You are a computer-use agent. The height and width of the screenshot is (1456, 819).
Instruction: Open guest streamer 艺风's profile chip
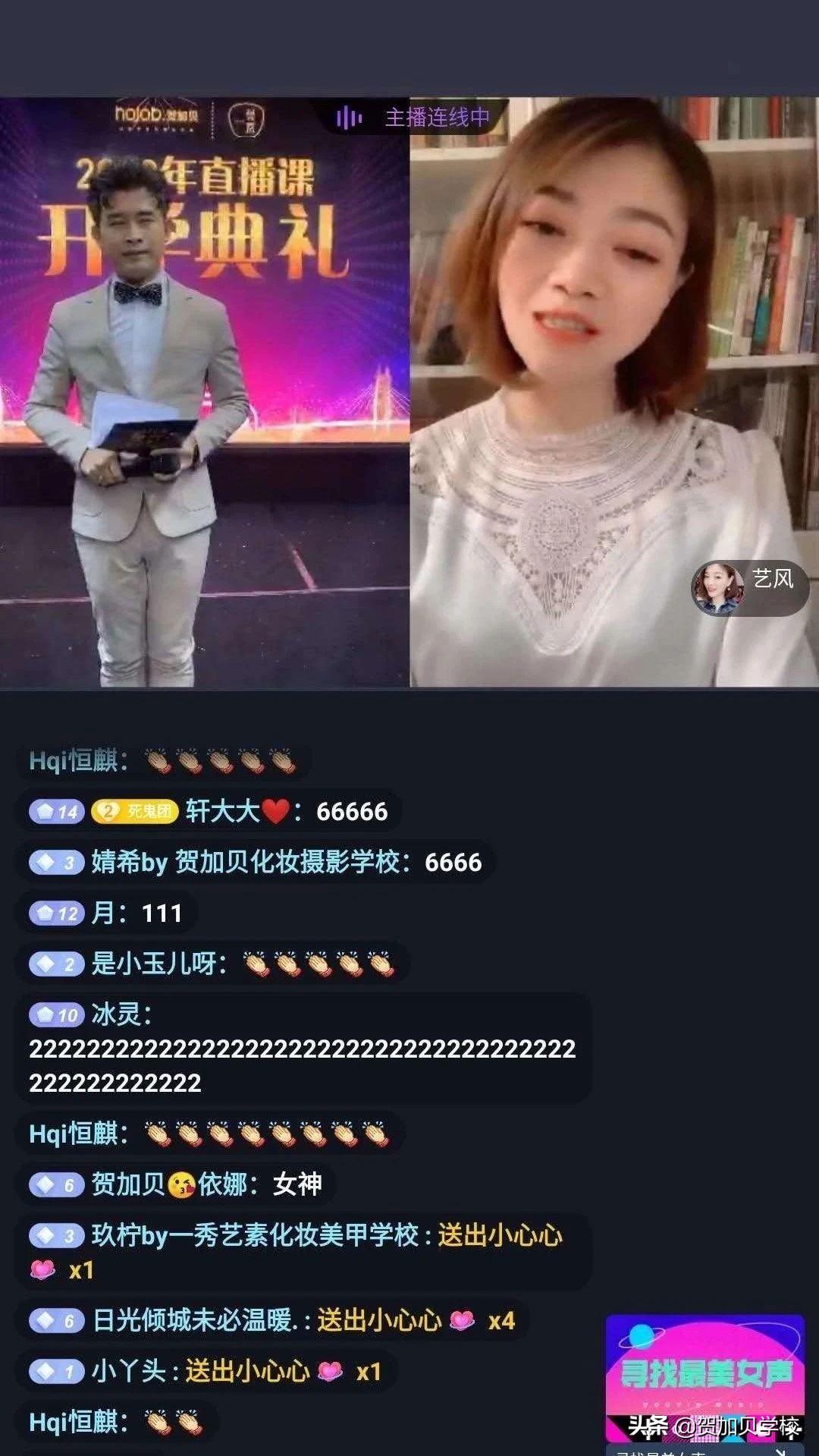pos(749,589)
